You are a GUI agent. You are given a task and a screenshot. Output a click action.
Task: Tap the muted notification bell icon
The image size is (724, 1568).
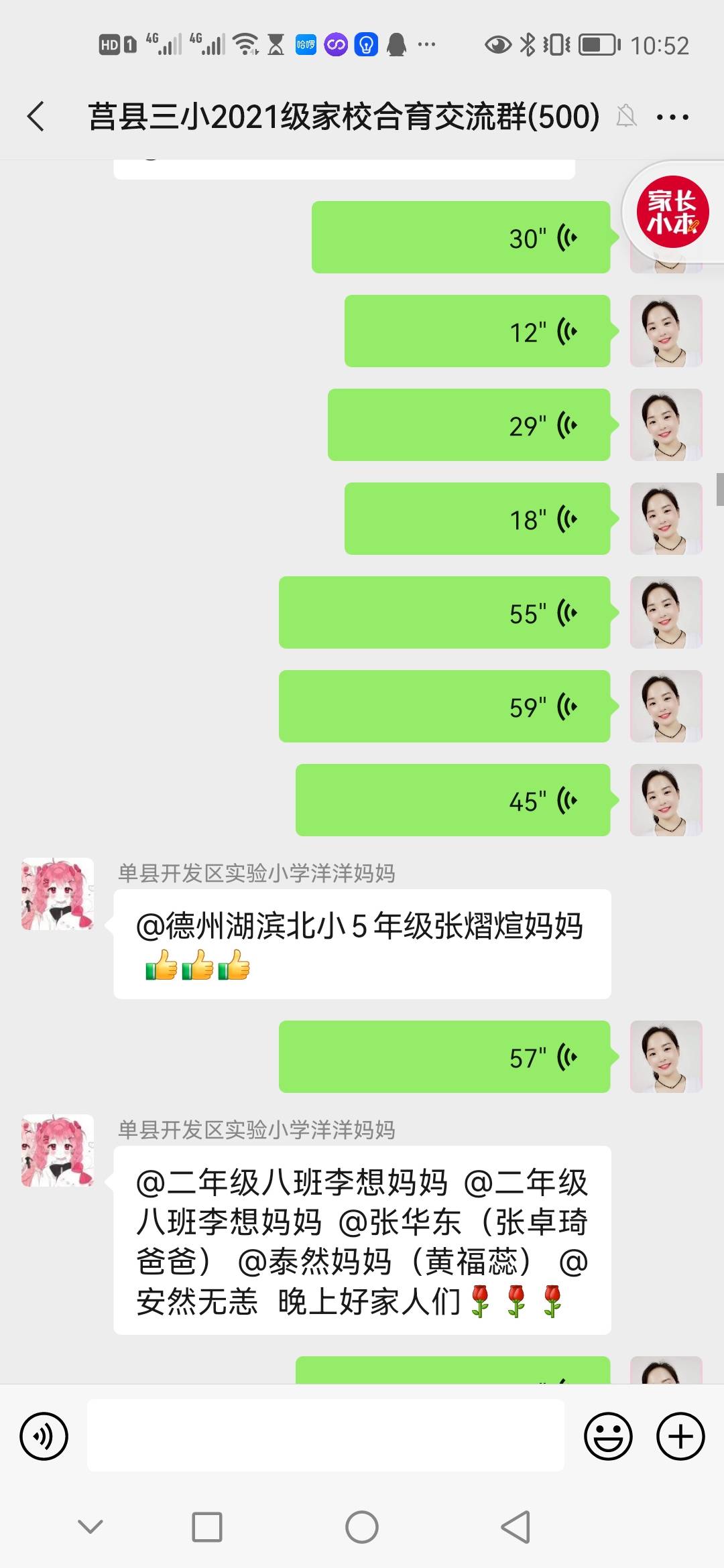[627, 116]
